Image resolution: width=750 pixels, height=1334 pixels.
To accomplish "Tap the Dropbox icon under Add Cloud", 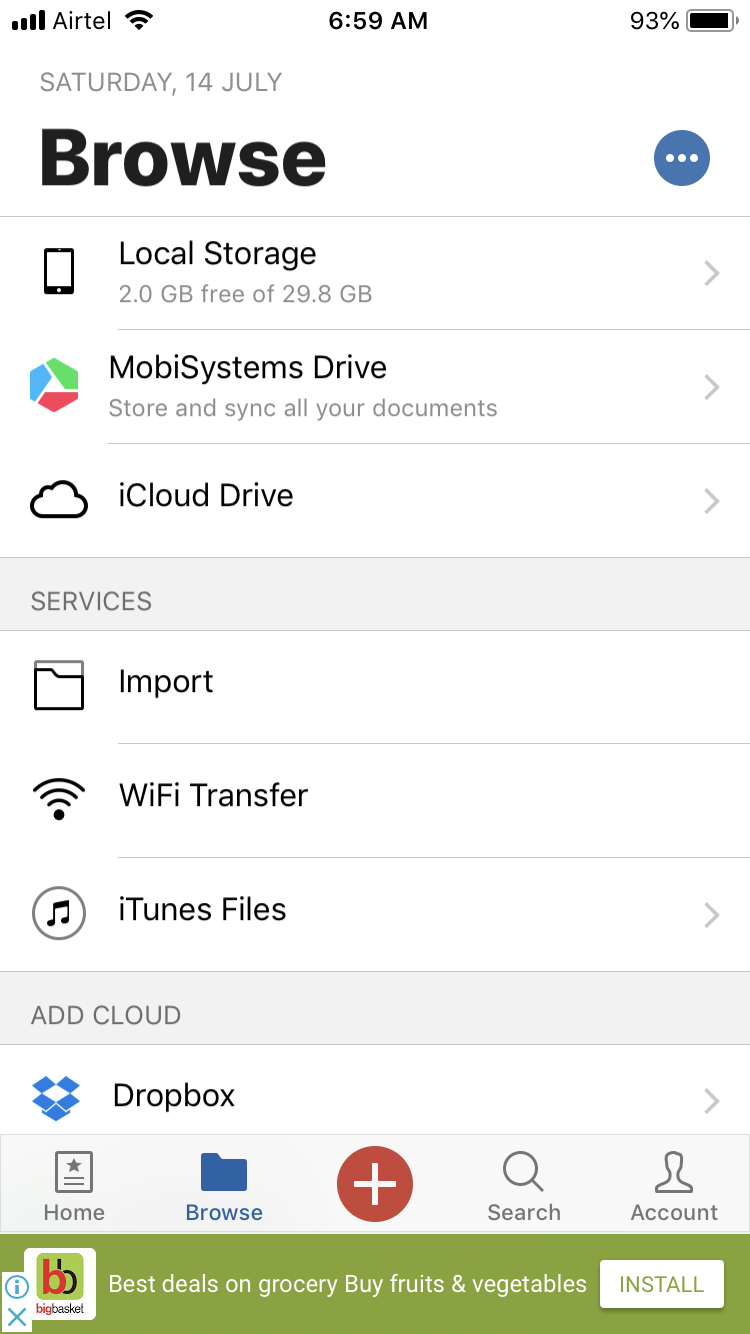I will [x=56, y=1098].
